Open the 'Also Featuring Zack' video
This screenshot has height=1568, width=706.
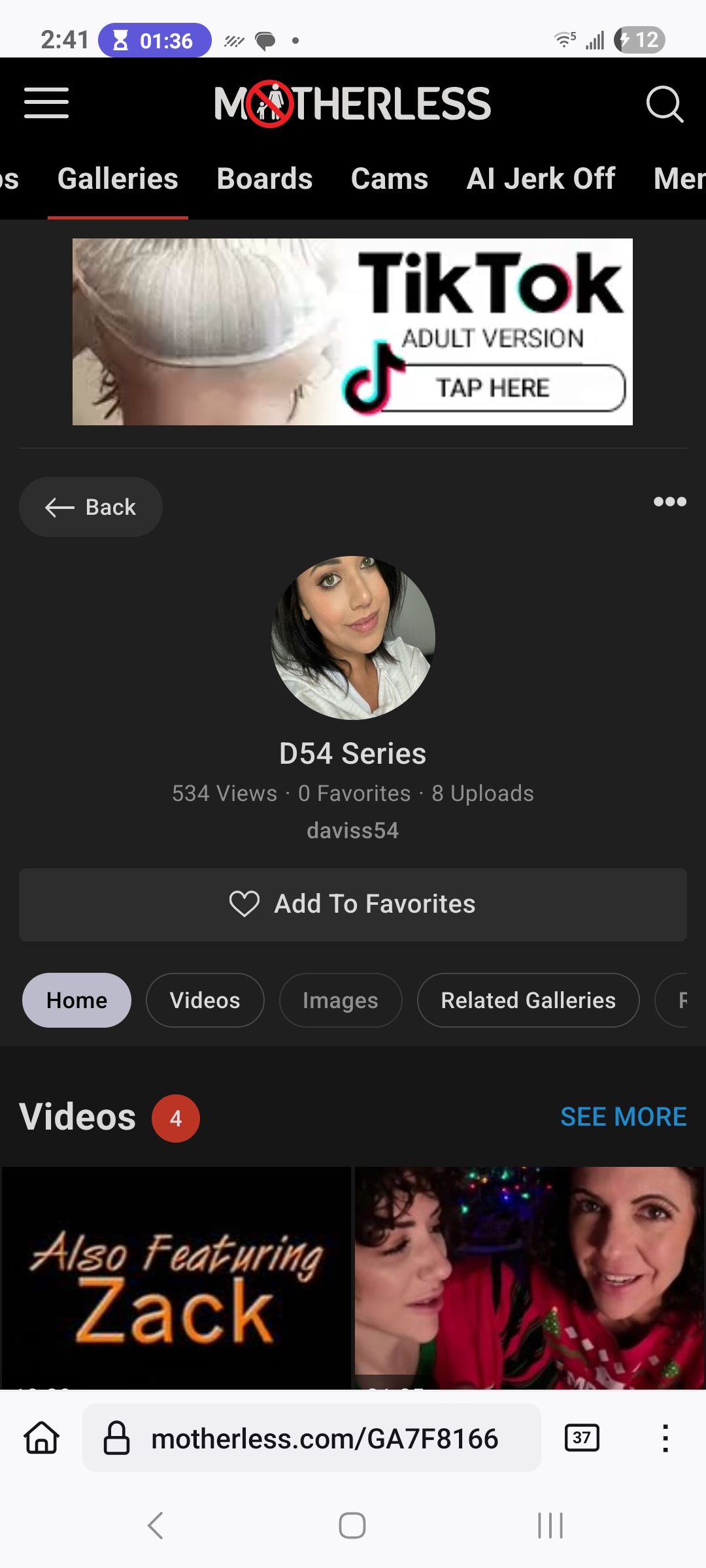pyautogui.click(x=176, y=1277)
